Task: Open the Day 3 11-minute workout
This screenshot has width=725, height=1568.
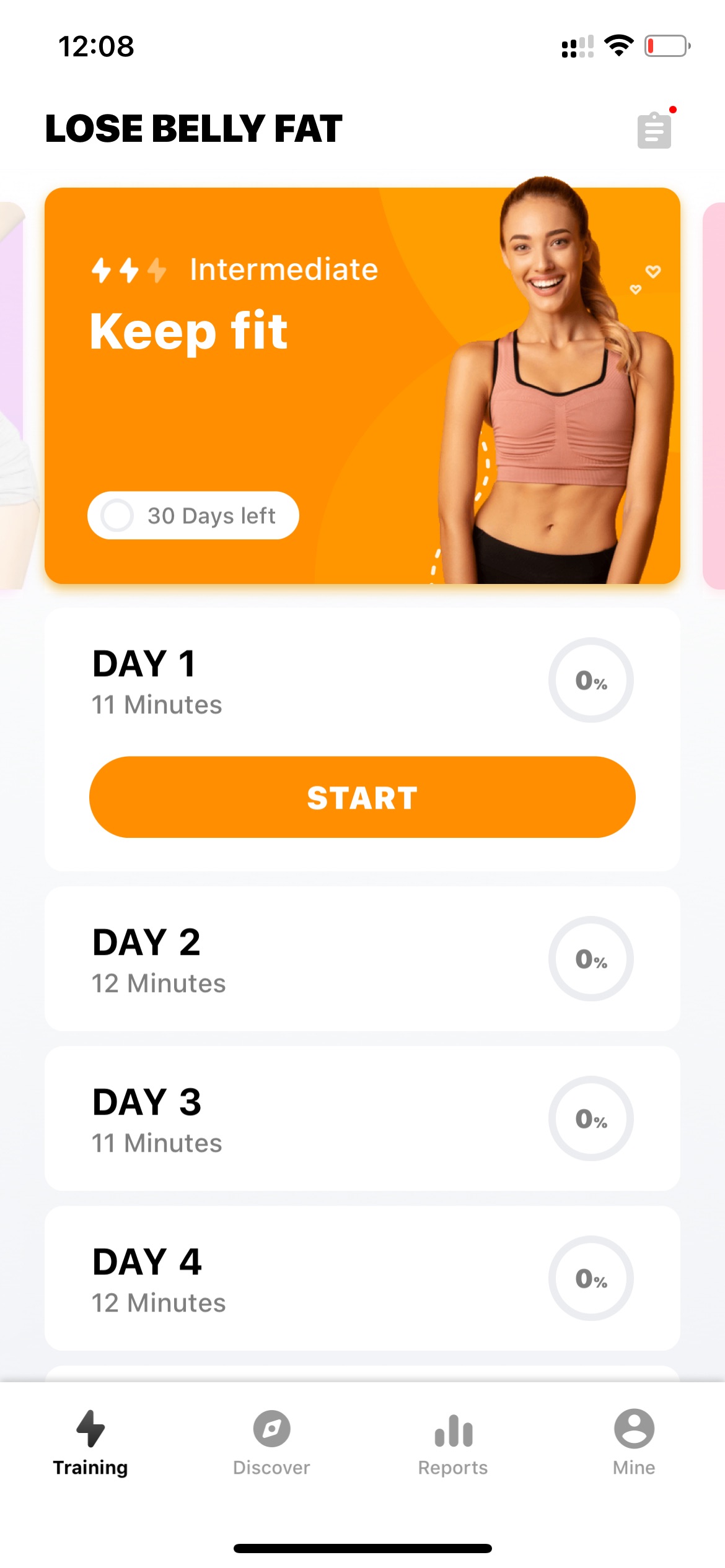Action: [362, 1118]
